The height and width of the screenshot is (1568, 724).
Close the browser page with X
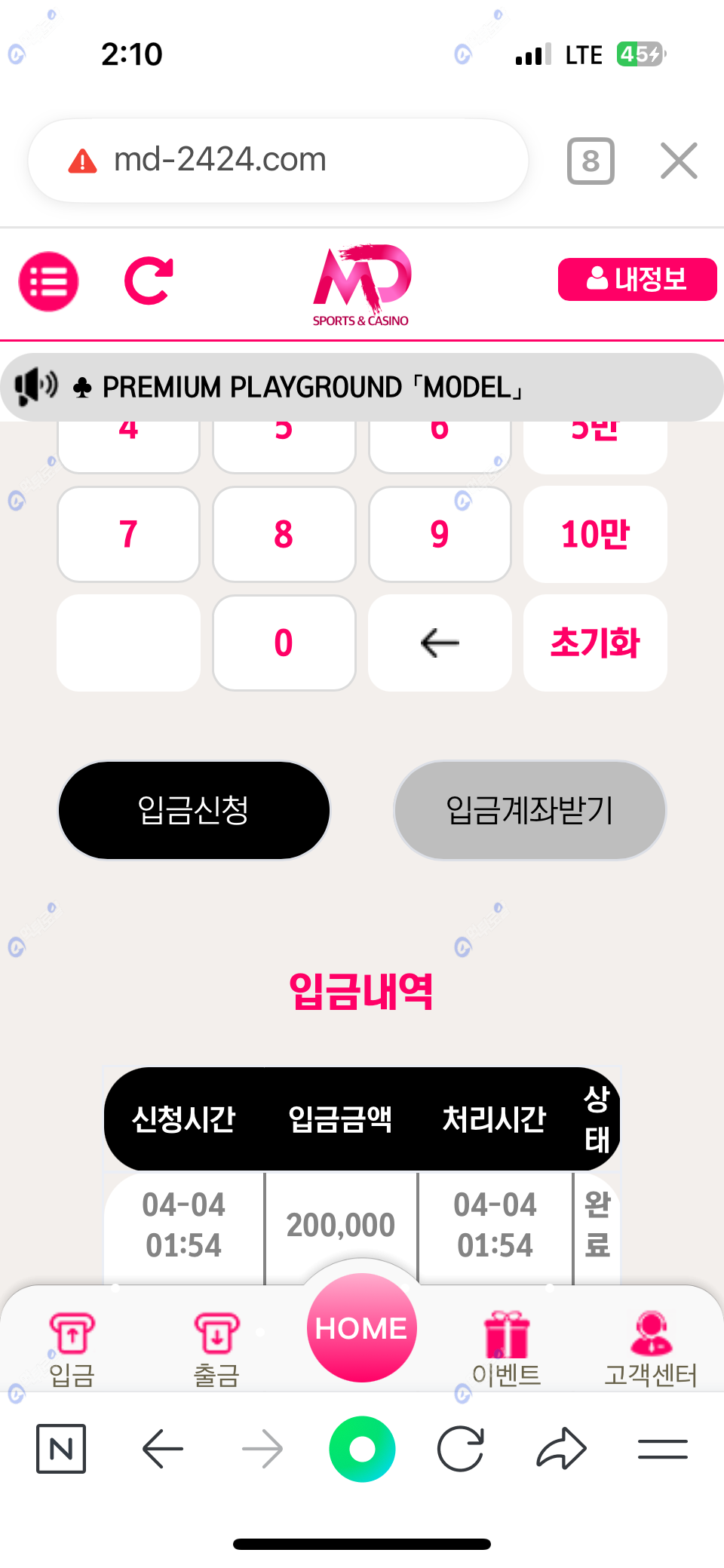pyautogui.click(x=679, y=161)
